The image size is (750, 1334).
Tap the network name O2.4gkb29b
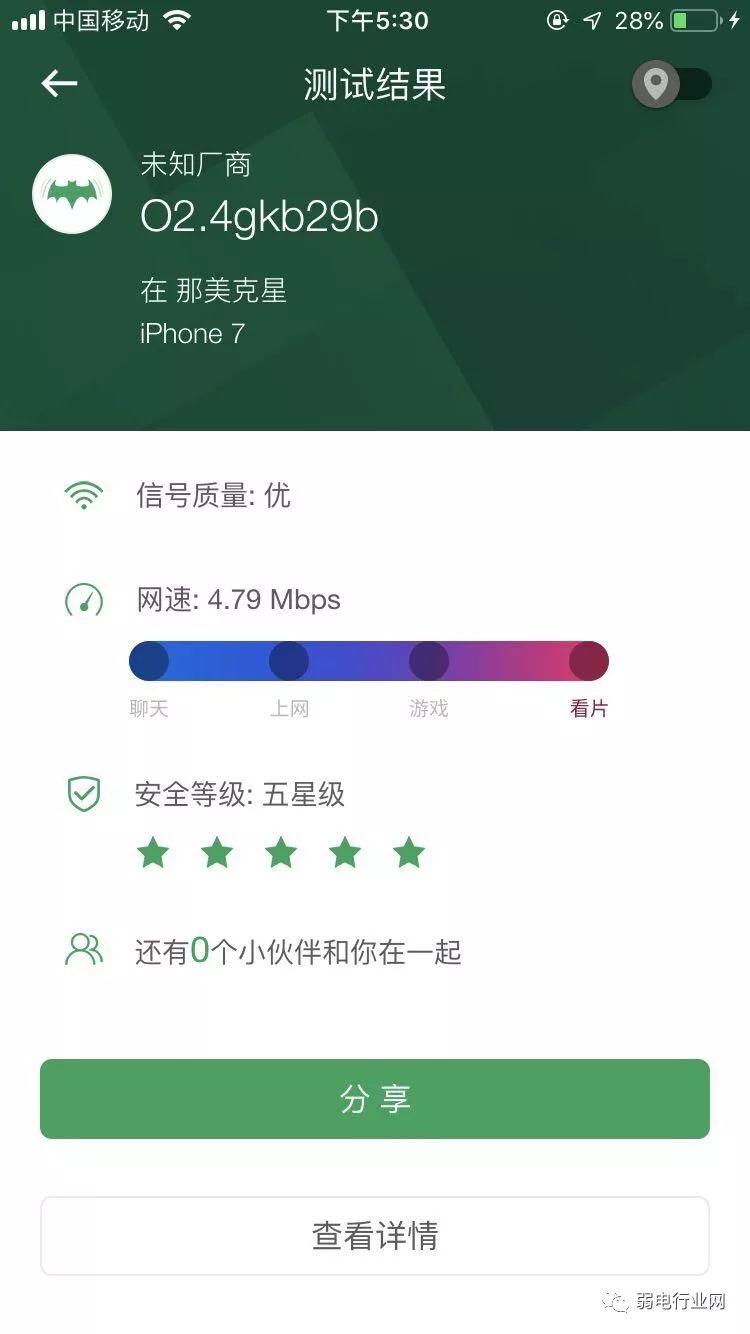(258, 217)
